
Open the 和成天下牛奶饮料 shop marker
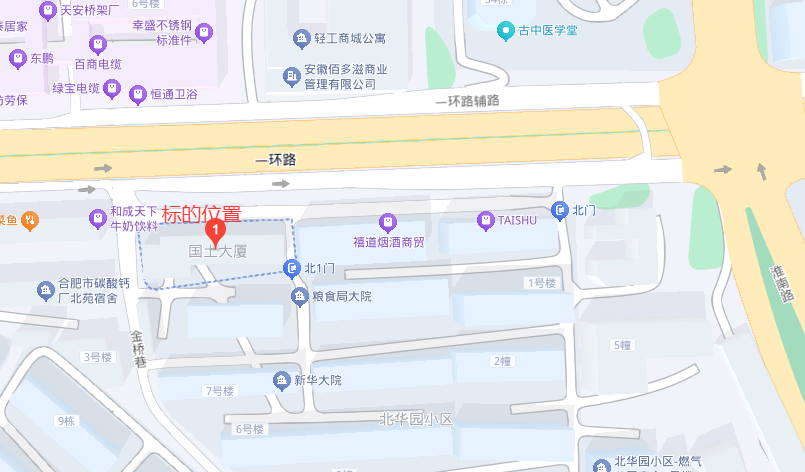(x=98, y=217)
